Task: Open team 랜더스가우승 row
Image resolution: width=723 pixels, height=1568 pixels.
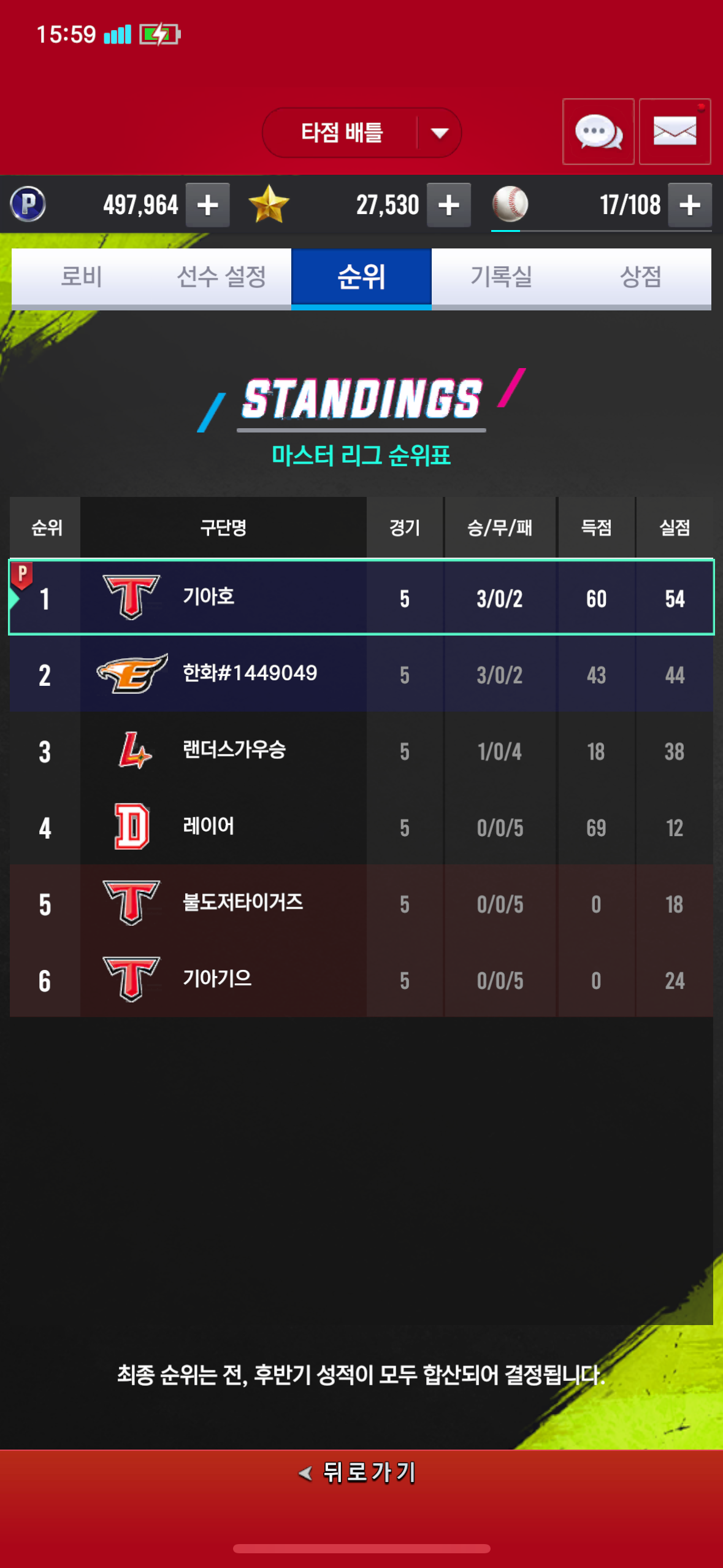Action: click(361, 751)
